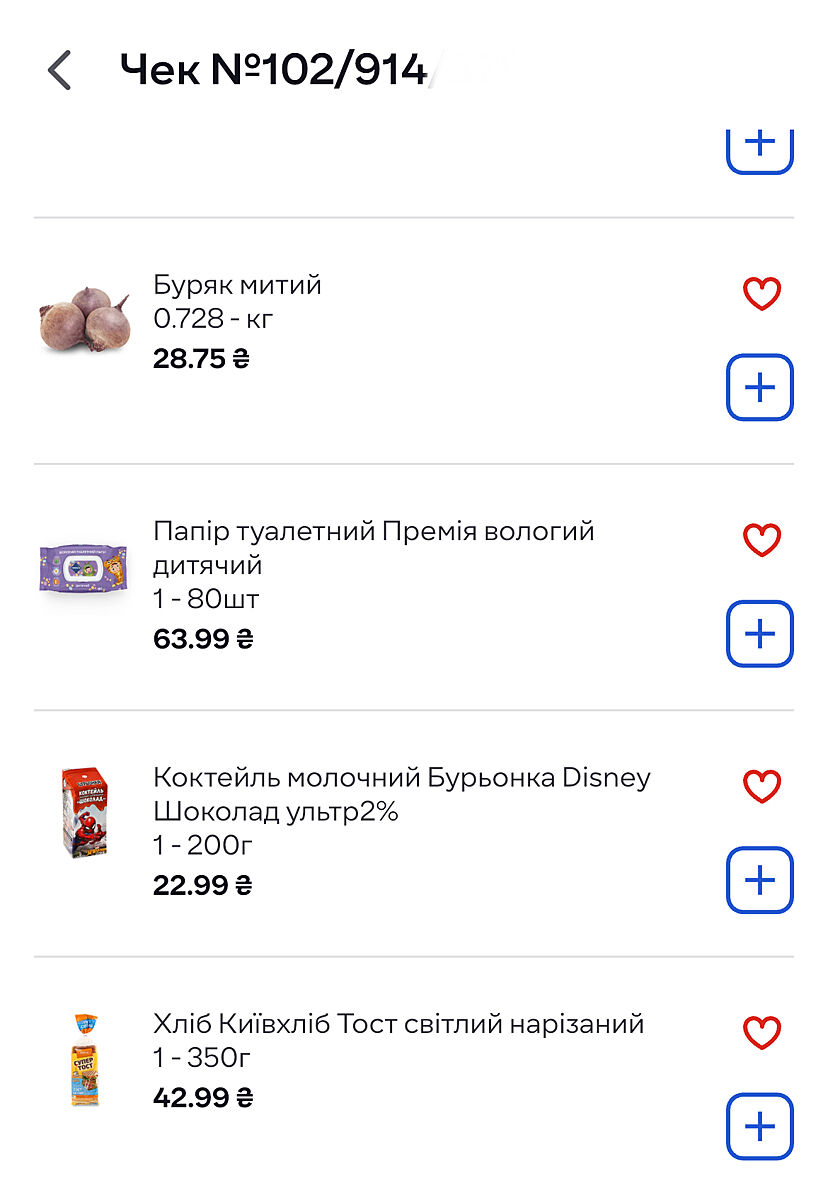828x1200 pixels.
Task: Add Буряк митий to favorites
Action: 761,294
